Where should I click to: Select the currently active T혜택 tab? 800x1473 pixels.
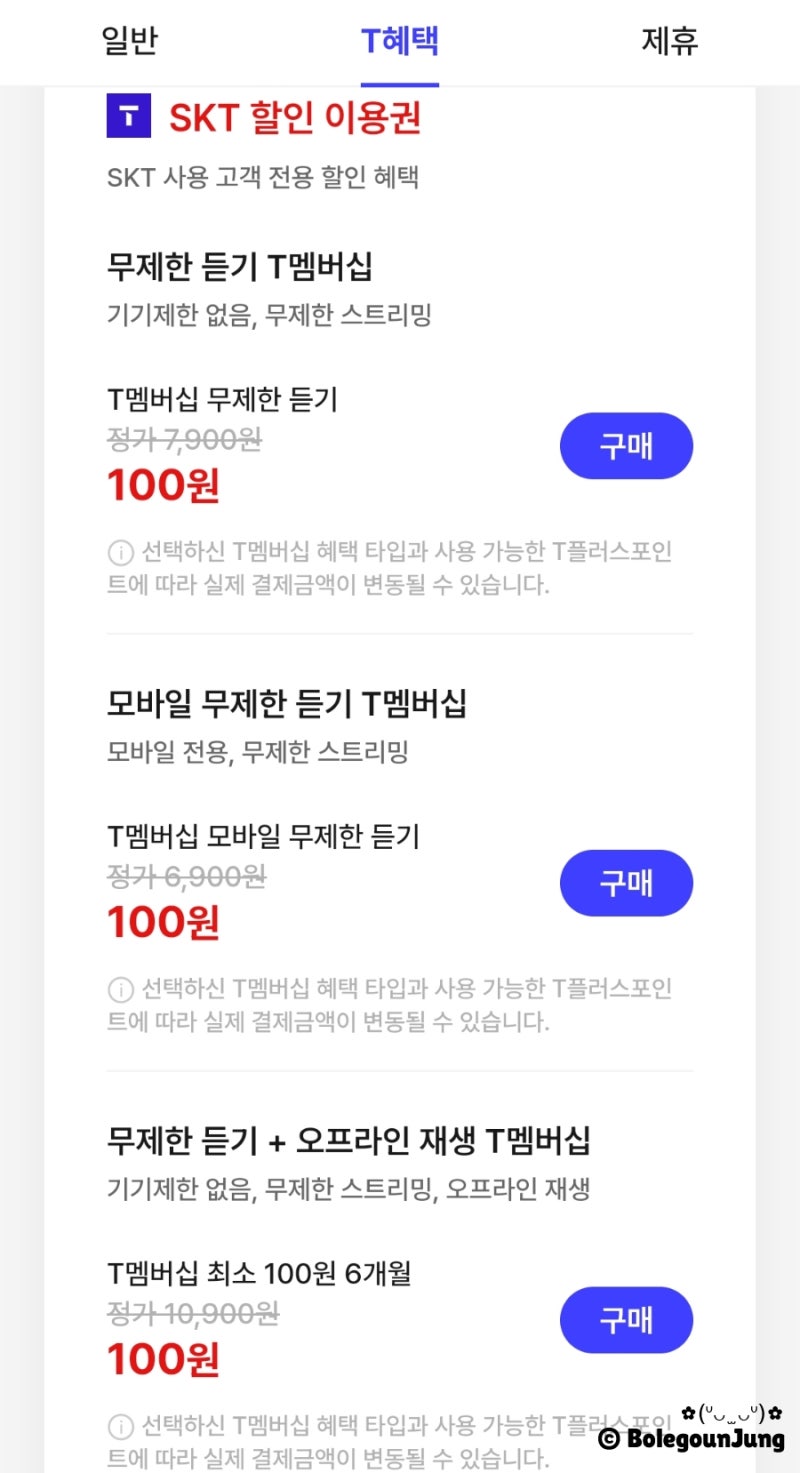(399, 41)
